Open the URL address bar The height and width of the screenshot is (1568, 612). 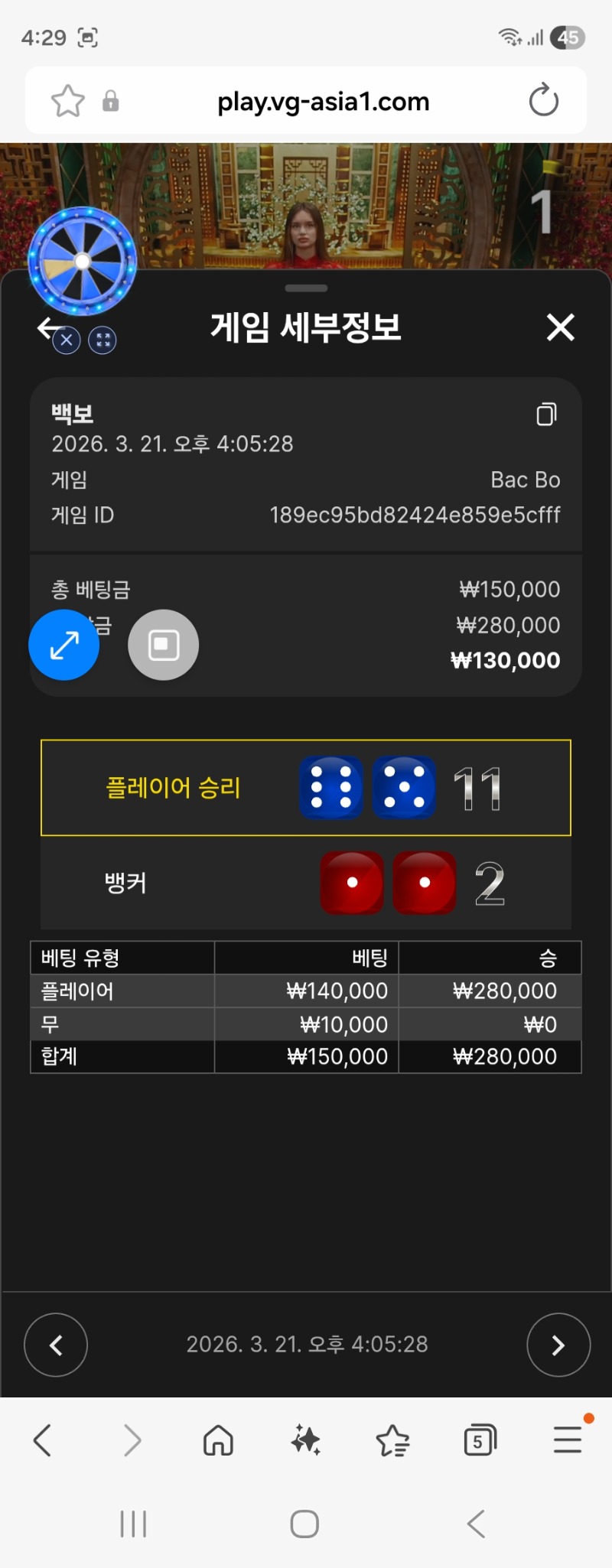tap(323, 101)
